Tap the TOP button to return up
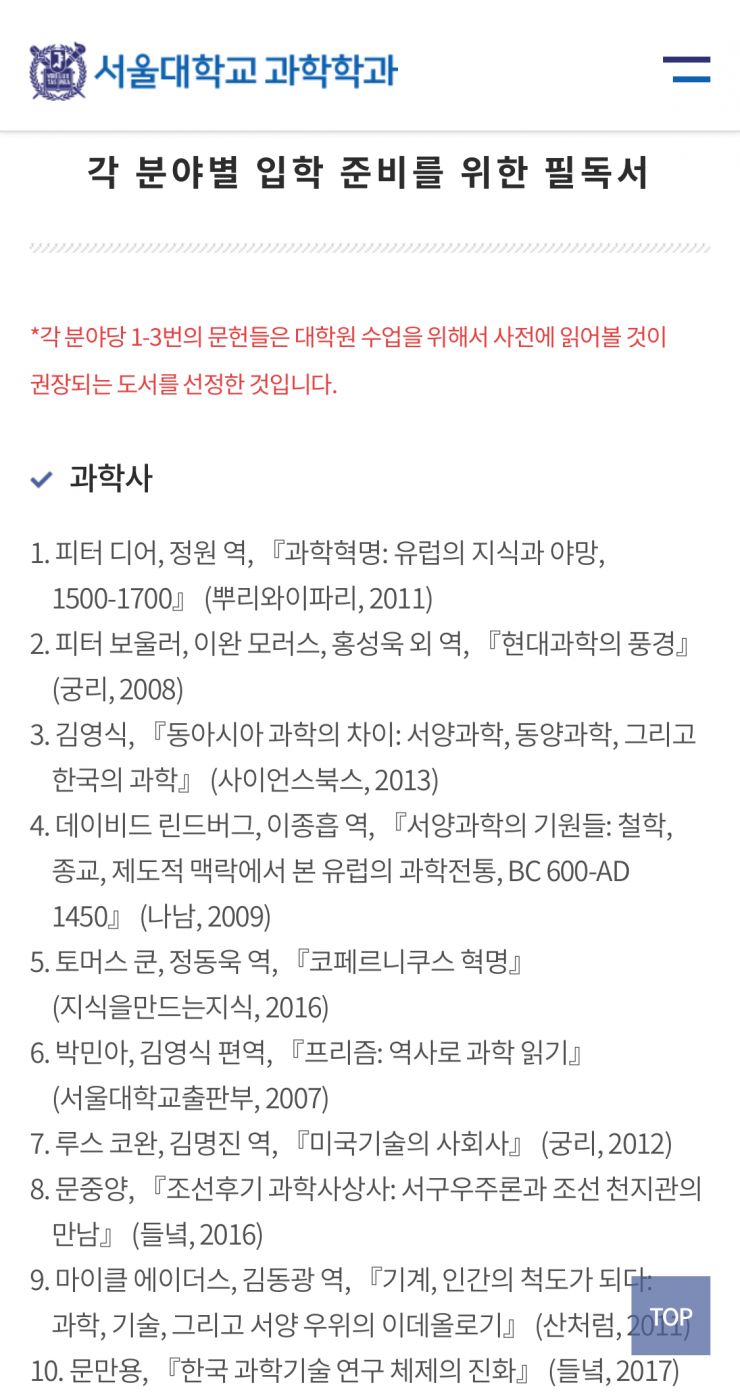The image size is (740, 1400). [x=670, y=1316]
